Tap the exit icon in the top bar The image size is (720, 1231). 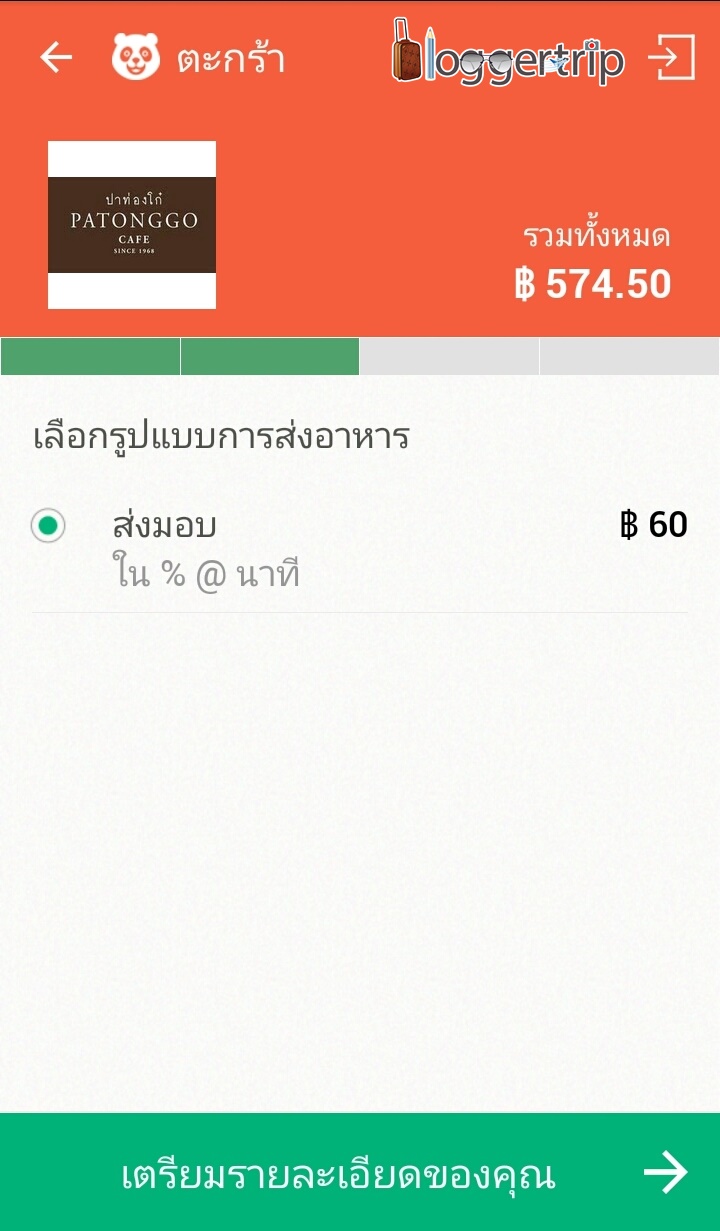671,57
